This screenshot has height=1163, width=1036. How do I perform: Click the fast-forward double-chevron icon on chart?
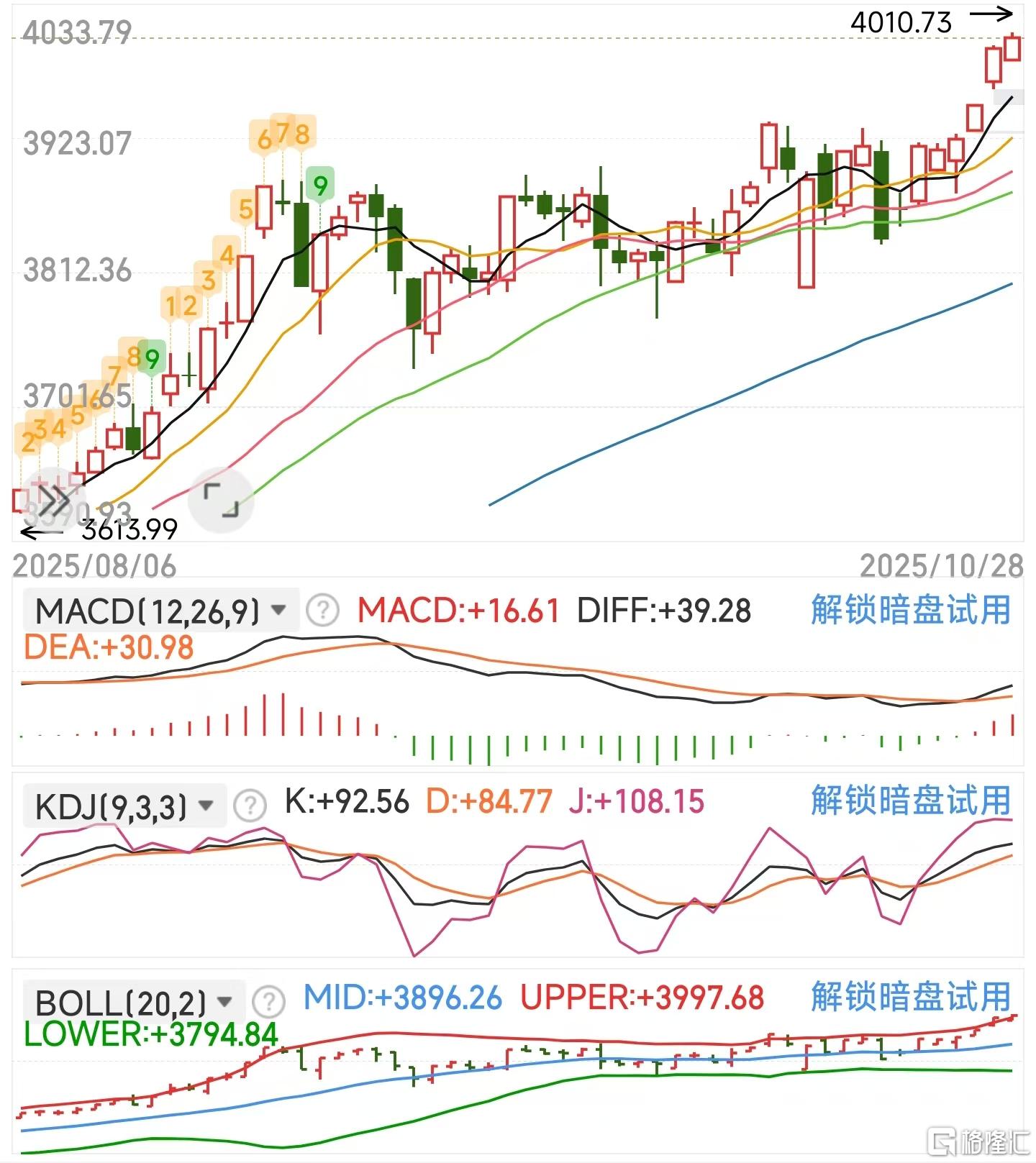[53, 498]
